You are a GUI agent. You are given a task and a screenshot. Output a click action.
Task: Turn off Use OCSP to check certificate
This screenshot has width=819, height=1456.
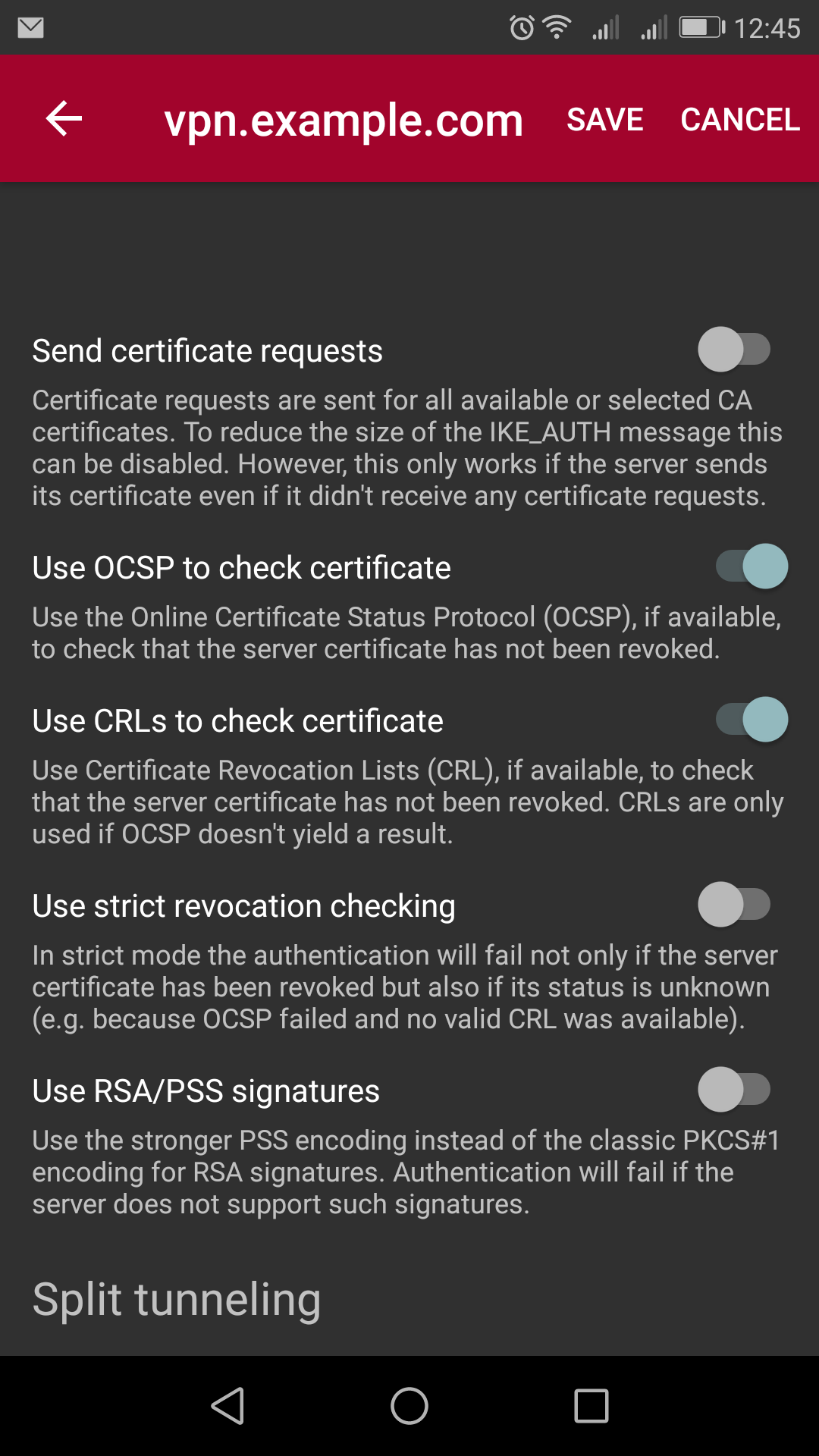[752, 566]
